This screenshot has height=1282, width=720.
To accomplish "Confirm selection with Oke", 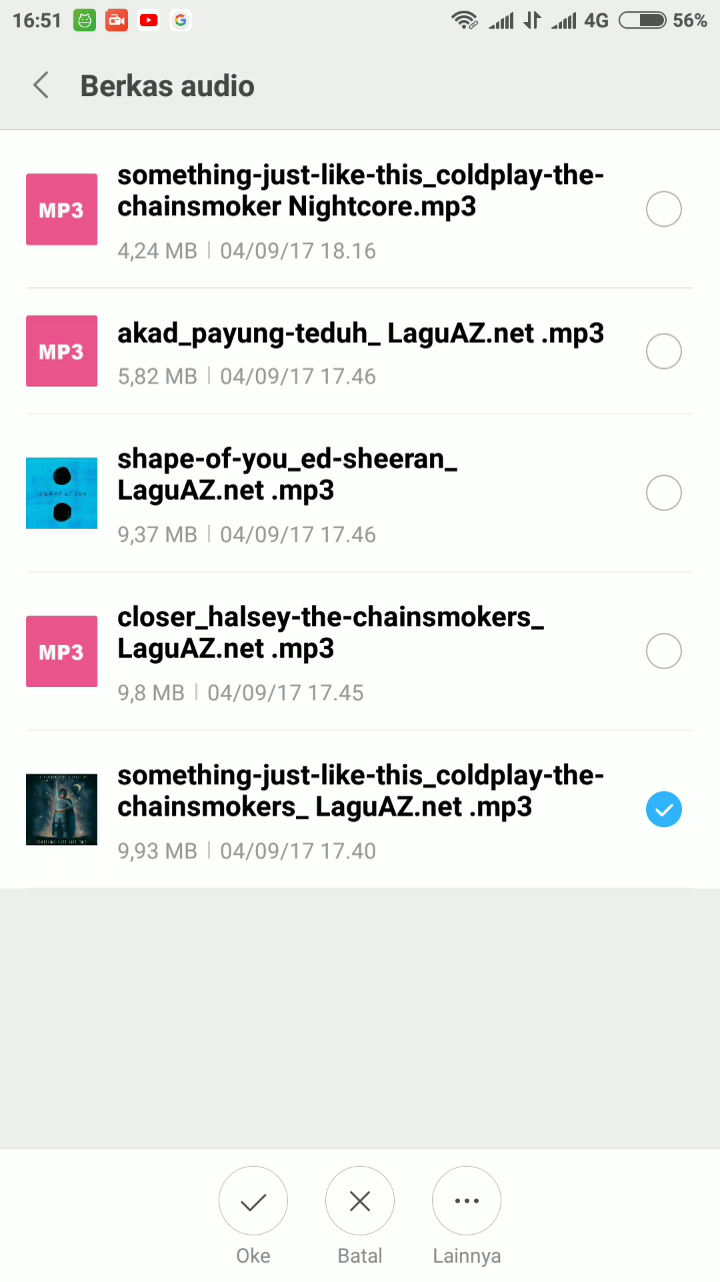I will pos(253,1201).
